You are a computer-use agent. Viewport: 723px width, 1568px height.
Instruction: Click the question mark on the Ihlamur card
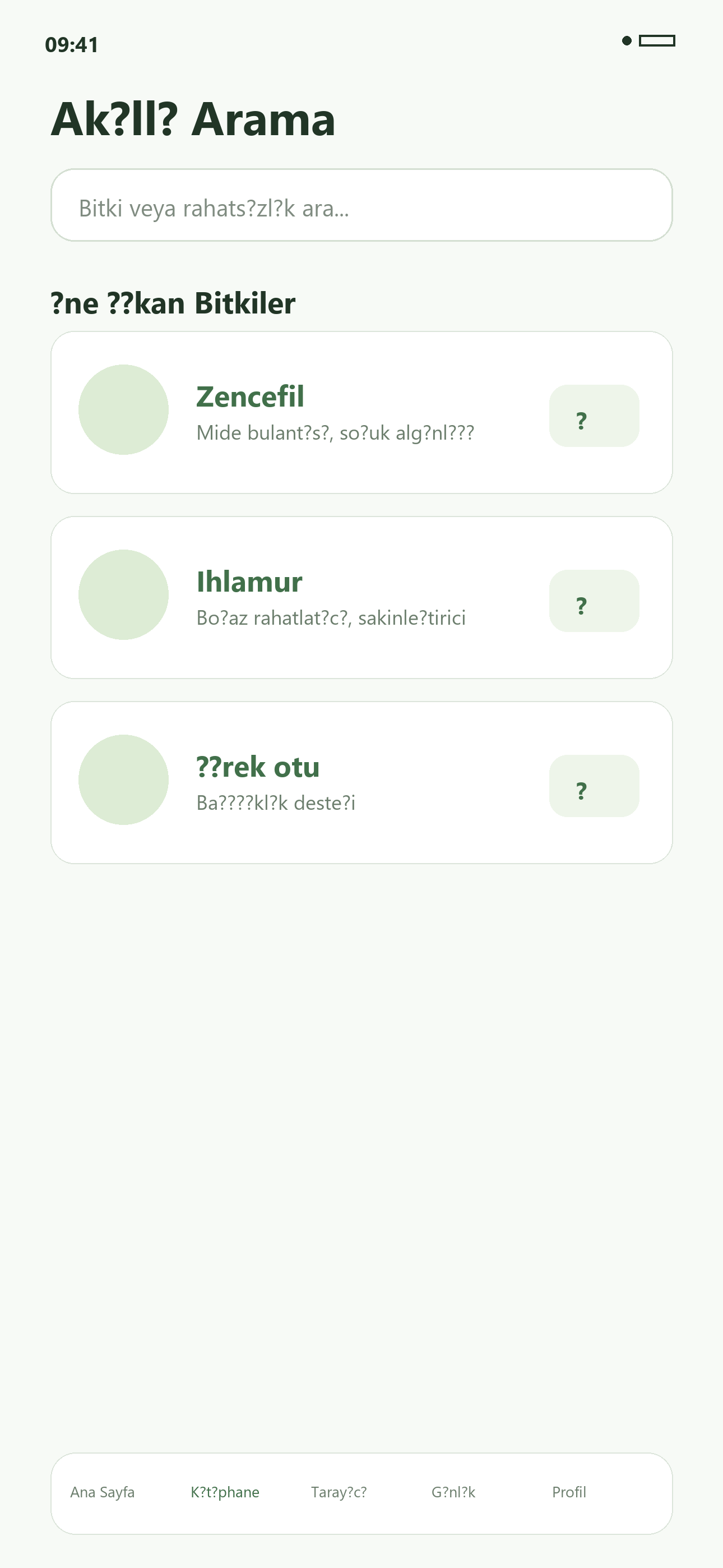pos(594,603)
